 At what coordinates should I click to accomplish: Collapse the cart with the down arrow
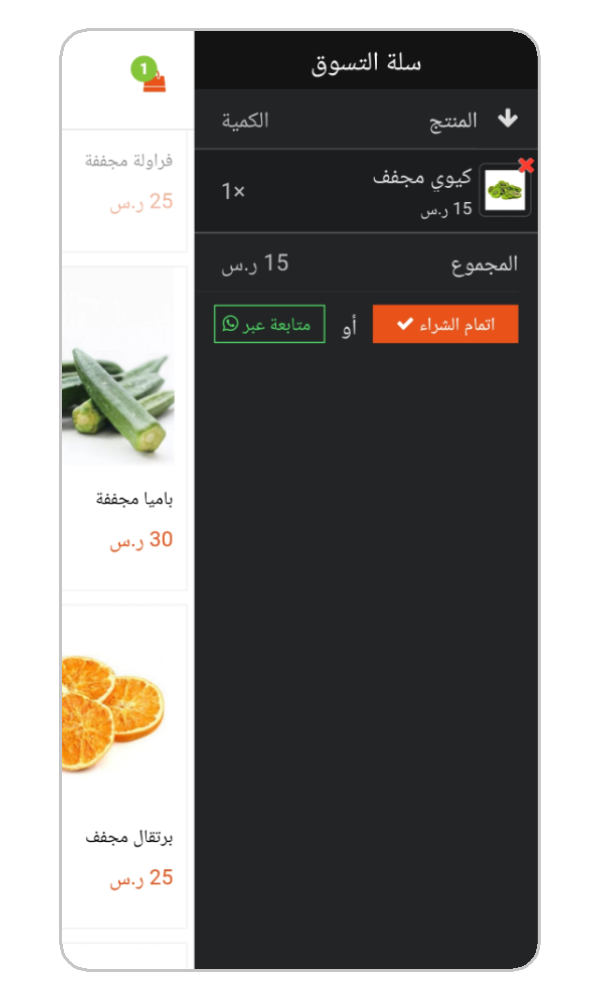pyautogui.click(x=508, y=119)
